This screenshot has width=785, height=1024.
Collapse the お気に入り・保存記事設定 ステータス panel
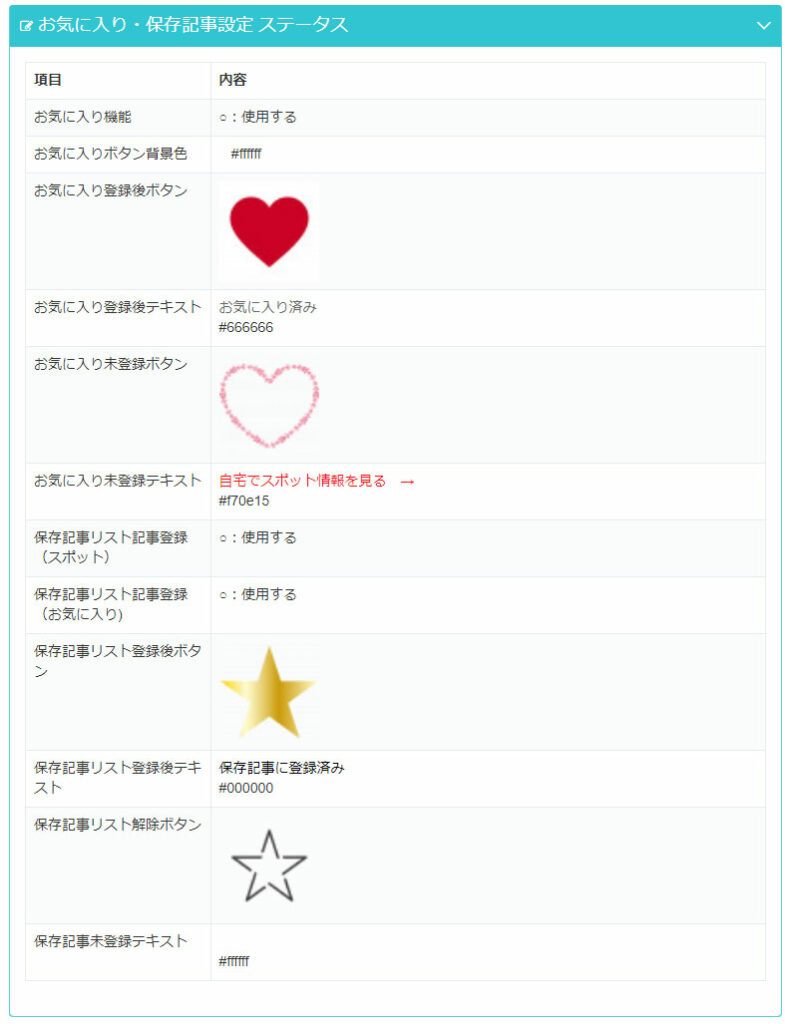pos(764,26)
